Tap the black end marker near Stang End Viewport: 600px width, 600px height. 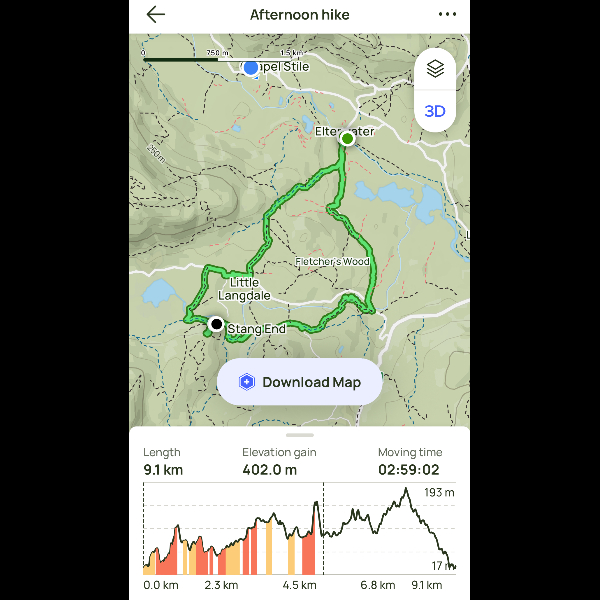[215, 324]
